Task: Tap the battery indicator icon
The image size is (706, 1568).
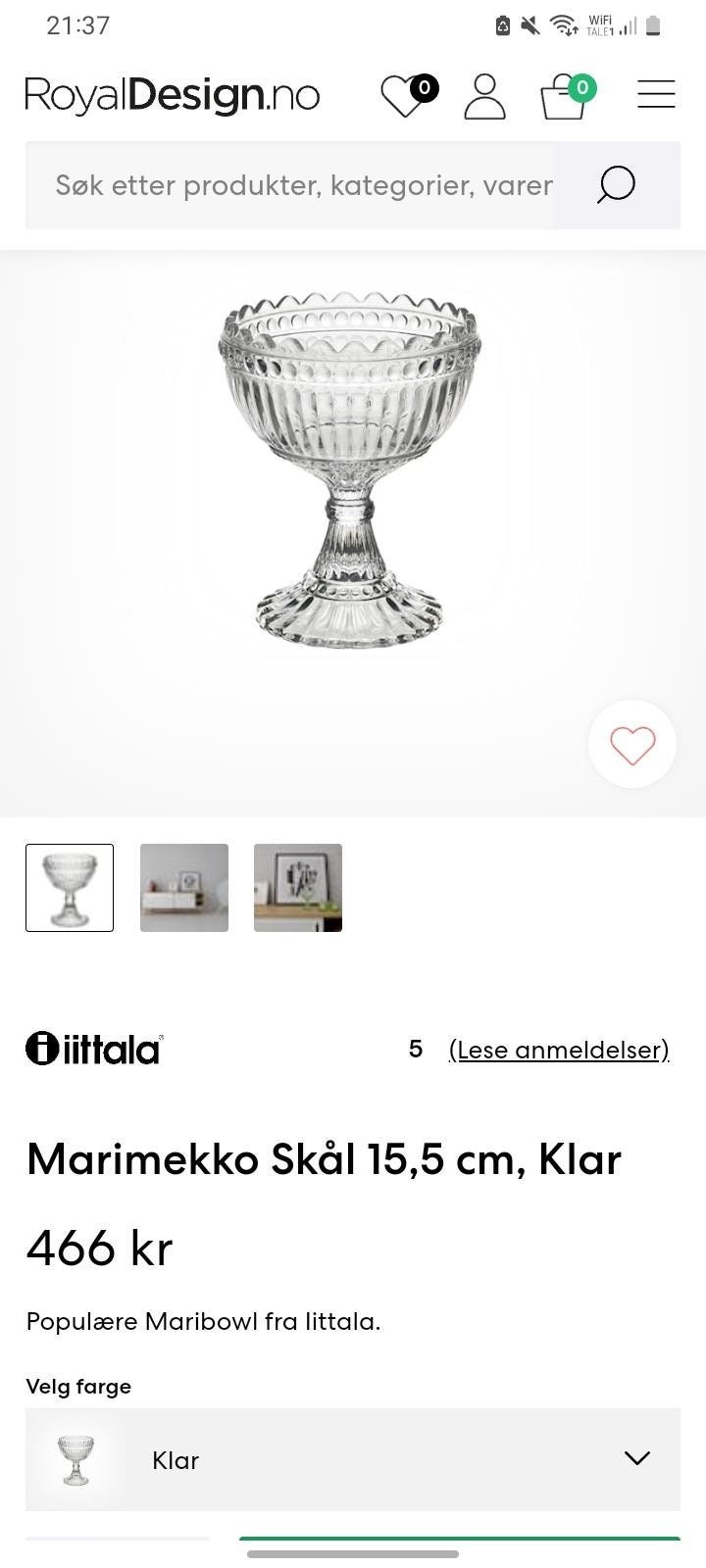Action: (653, 25)
